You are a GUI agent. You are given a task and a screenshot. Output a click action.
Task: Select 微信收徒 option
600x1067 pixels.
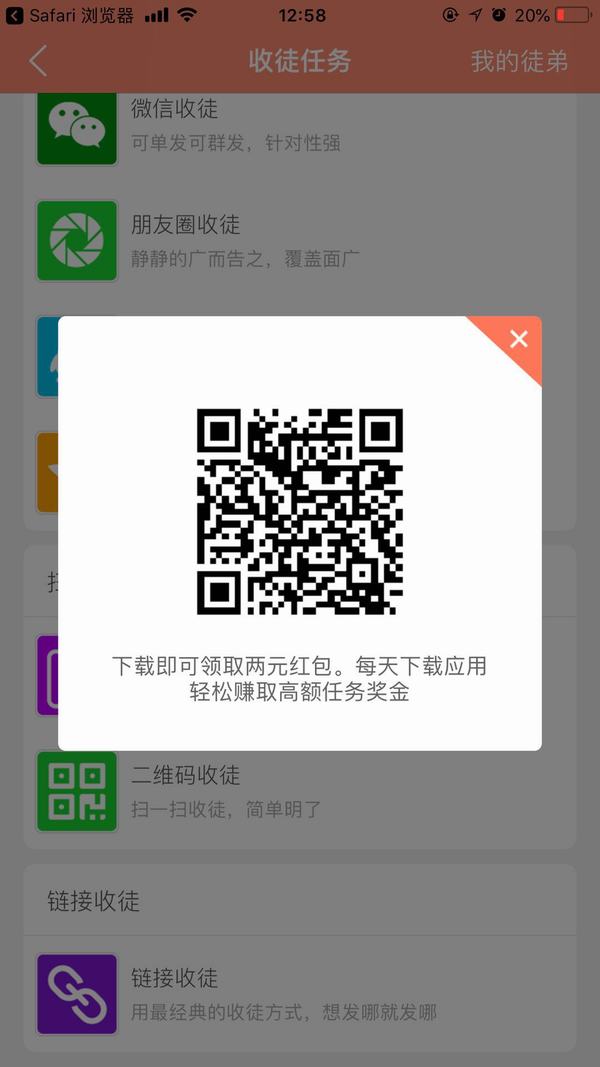tap(300, 125)
